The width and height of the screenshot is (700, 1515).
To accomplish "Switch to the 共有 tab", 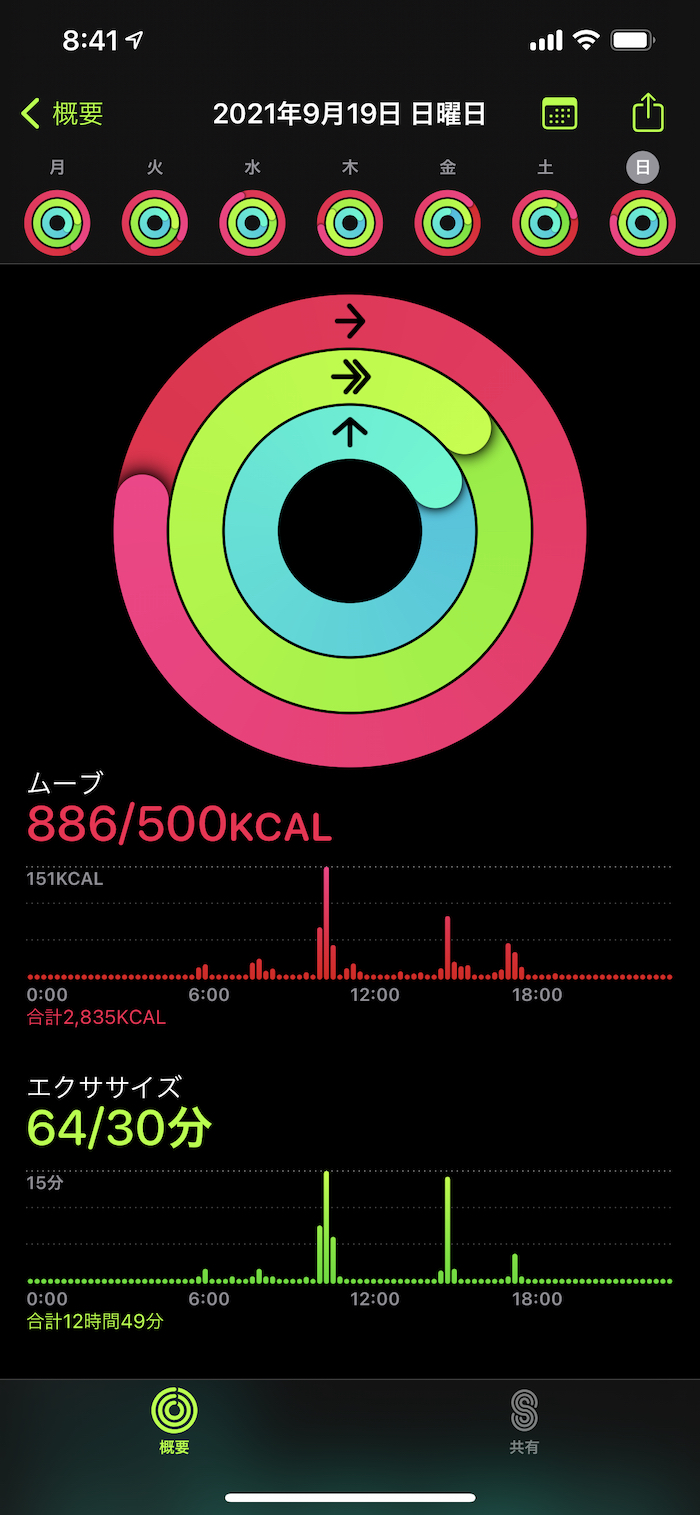I will (x=524, y=1422).
